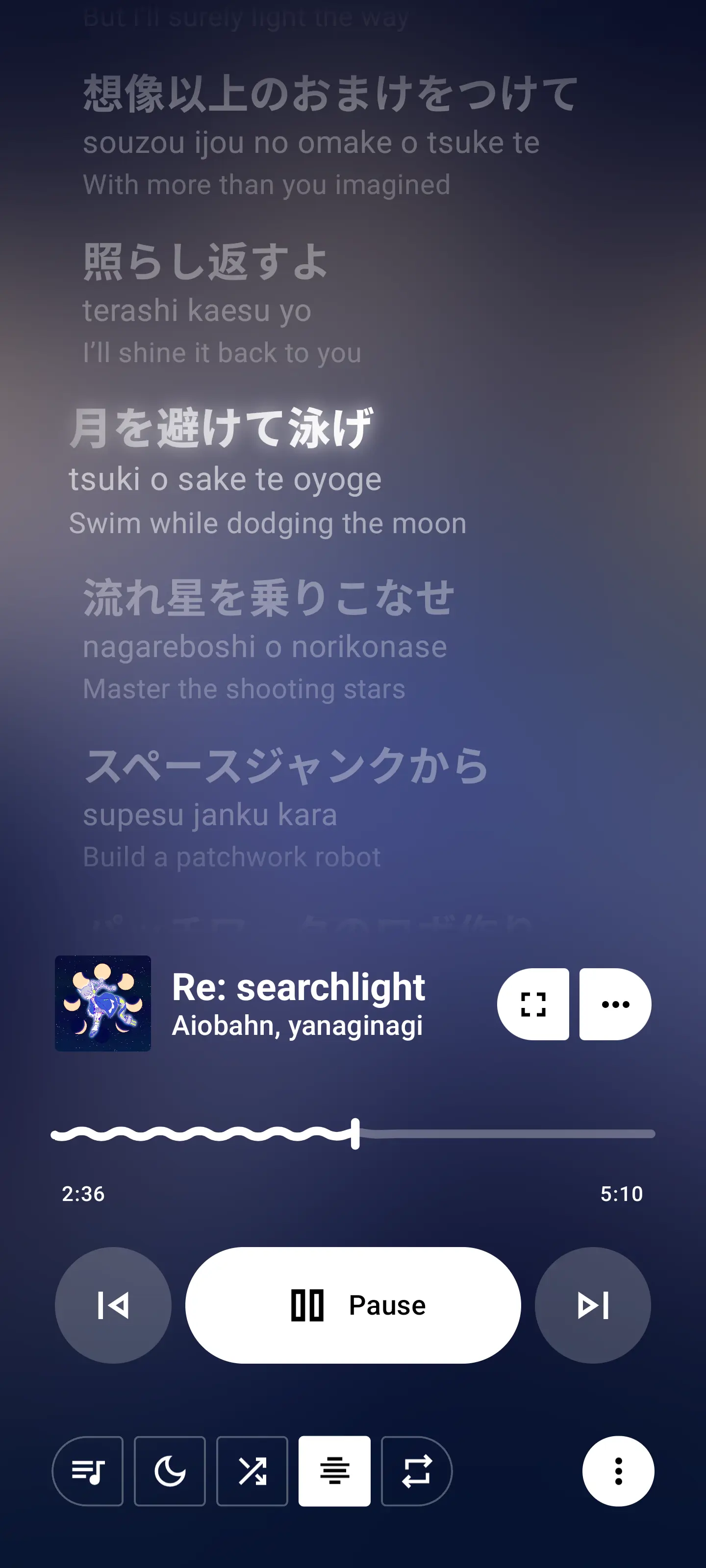This screenshot has width=706, height=1568.
Task: Jump to lyric line 'supesu janku kara'
Action: click(x=210, y=814)
